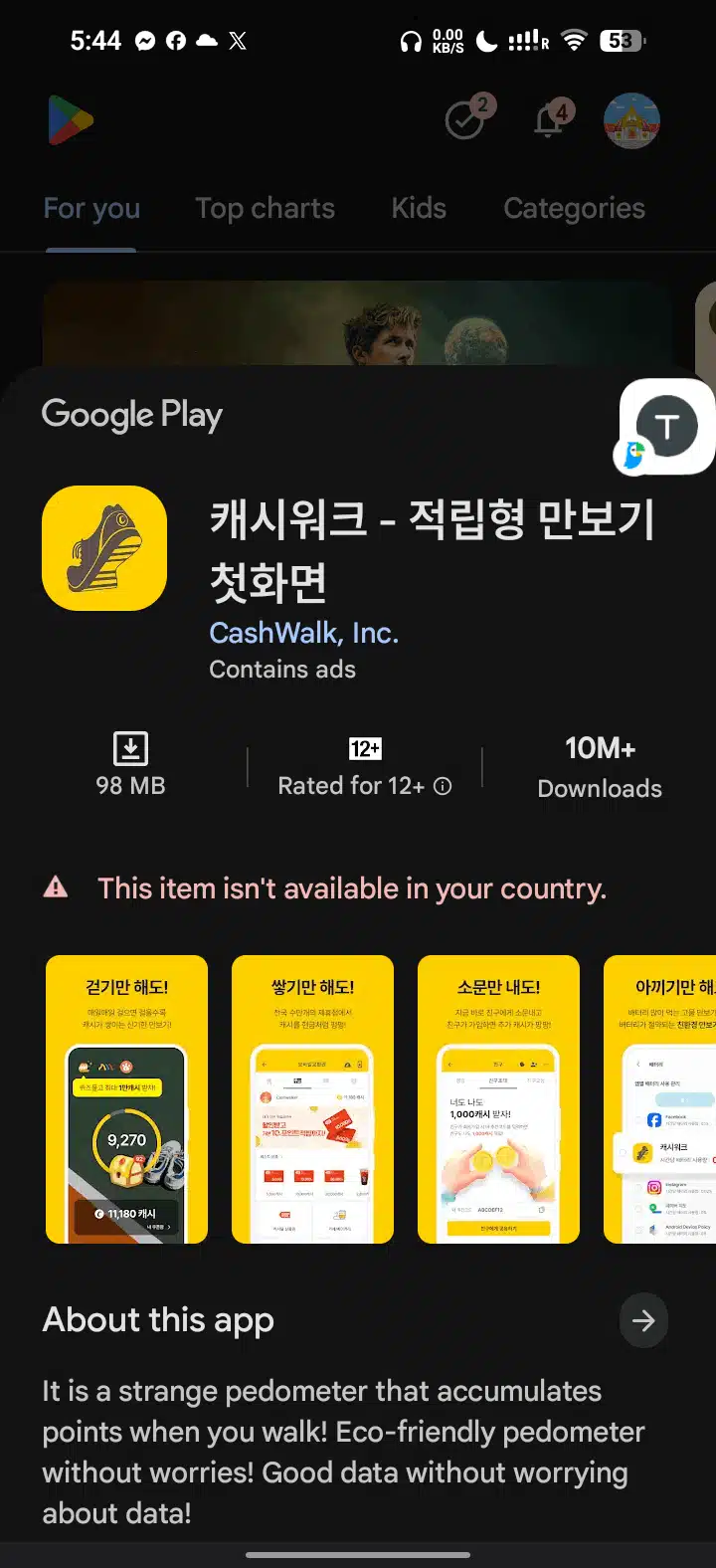Open the updates checkmark icon with badge

pyautogui.click(x=467, y=119)
